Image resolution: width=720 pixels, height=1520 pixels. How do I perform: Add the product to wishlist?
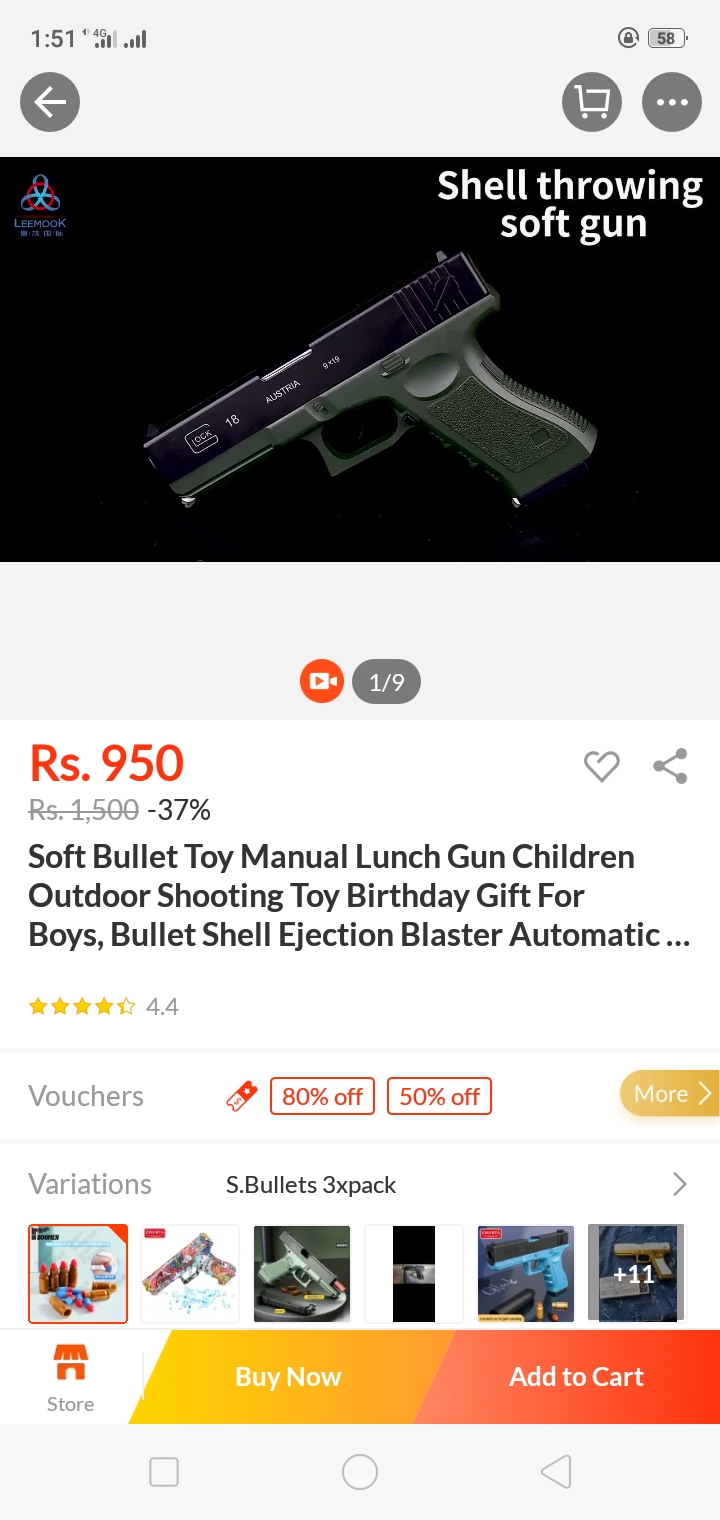tap(601, 767)
